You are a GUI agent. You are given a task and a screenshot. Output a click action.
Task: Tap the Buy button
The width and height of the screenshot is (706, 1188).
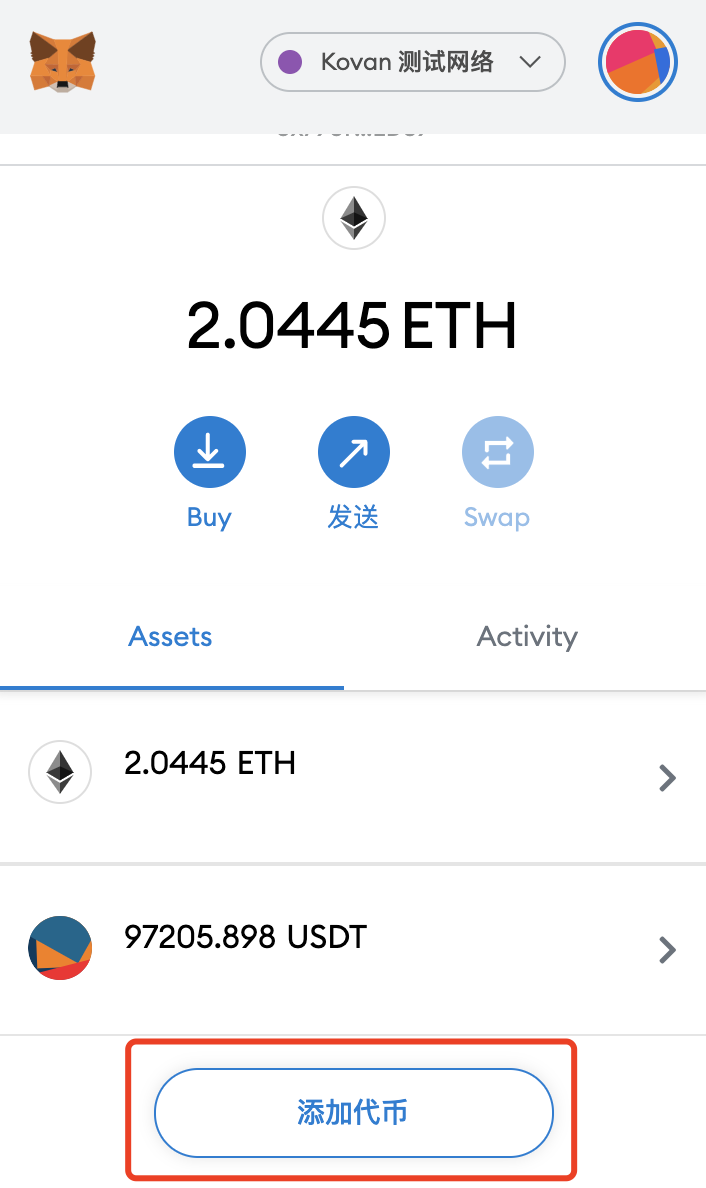tap(209, 453)
